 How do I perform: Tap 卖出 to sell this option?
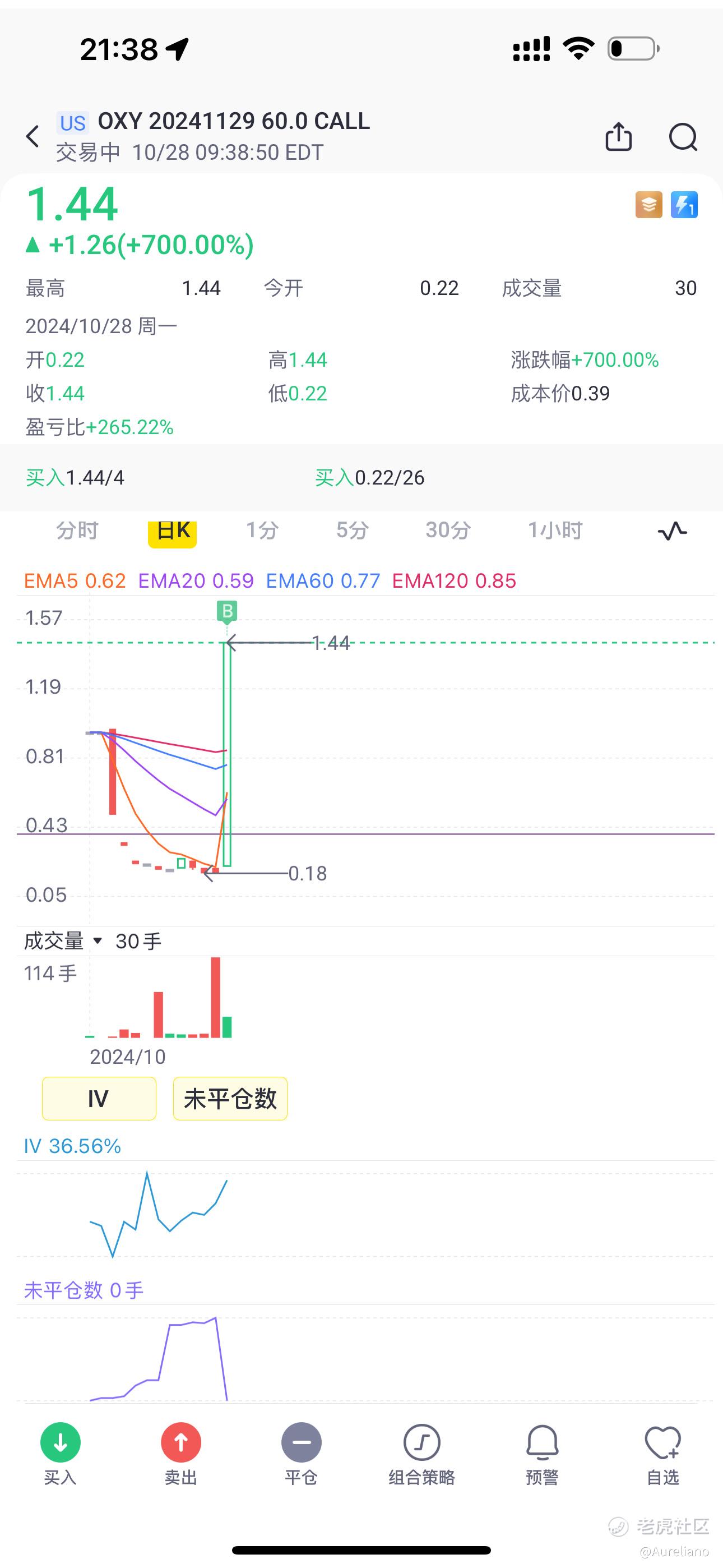[180, 1455]
